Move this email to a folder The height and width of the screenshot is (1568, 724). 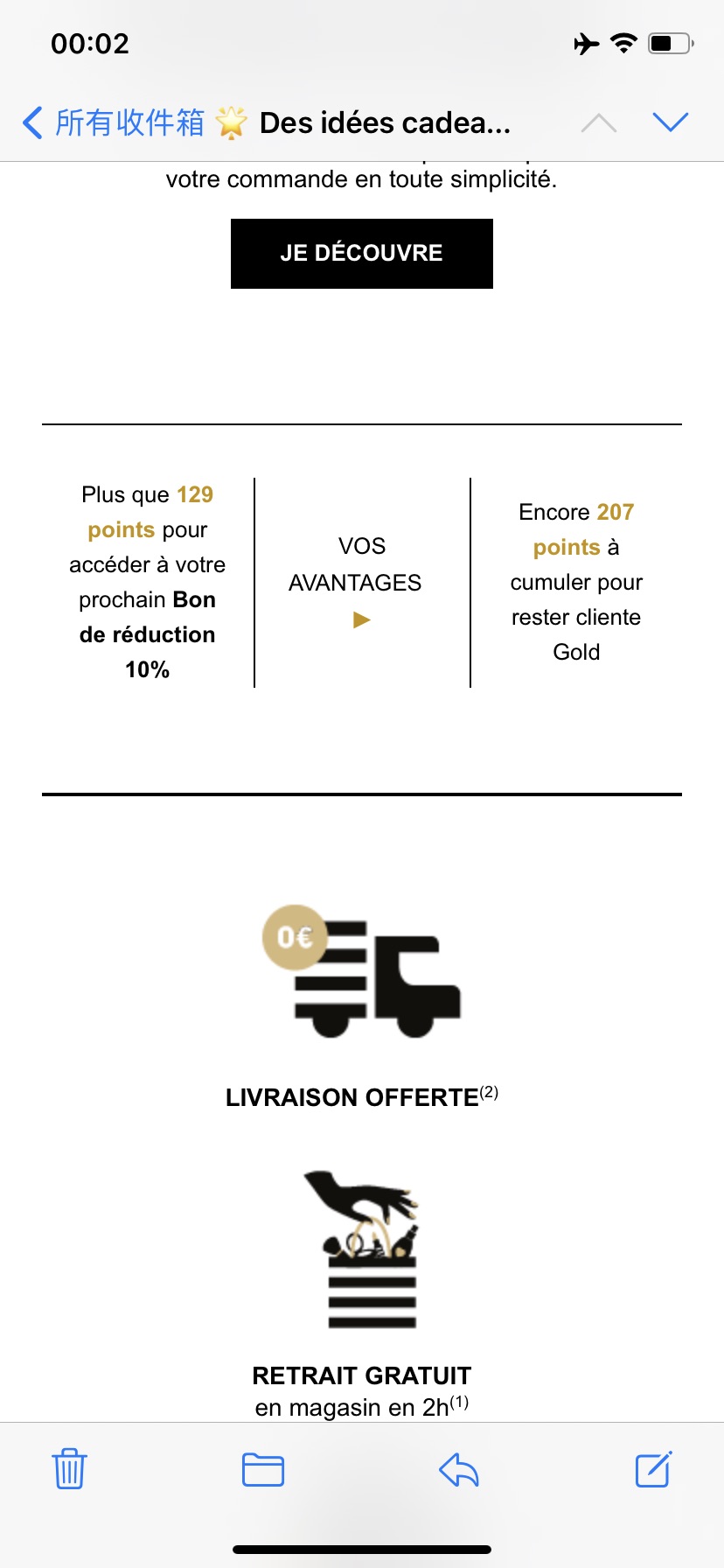click(x=263, y=1469)
